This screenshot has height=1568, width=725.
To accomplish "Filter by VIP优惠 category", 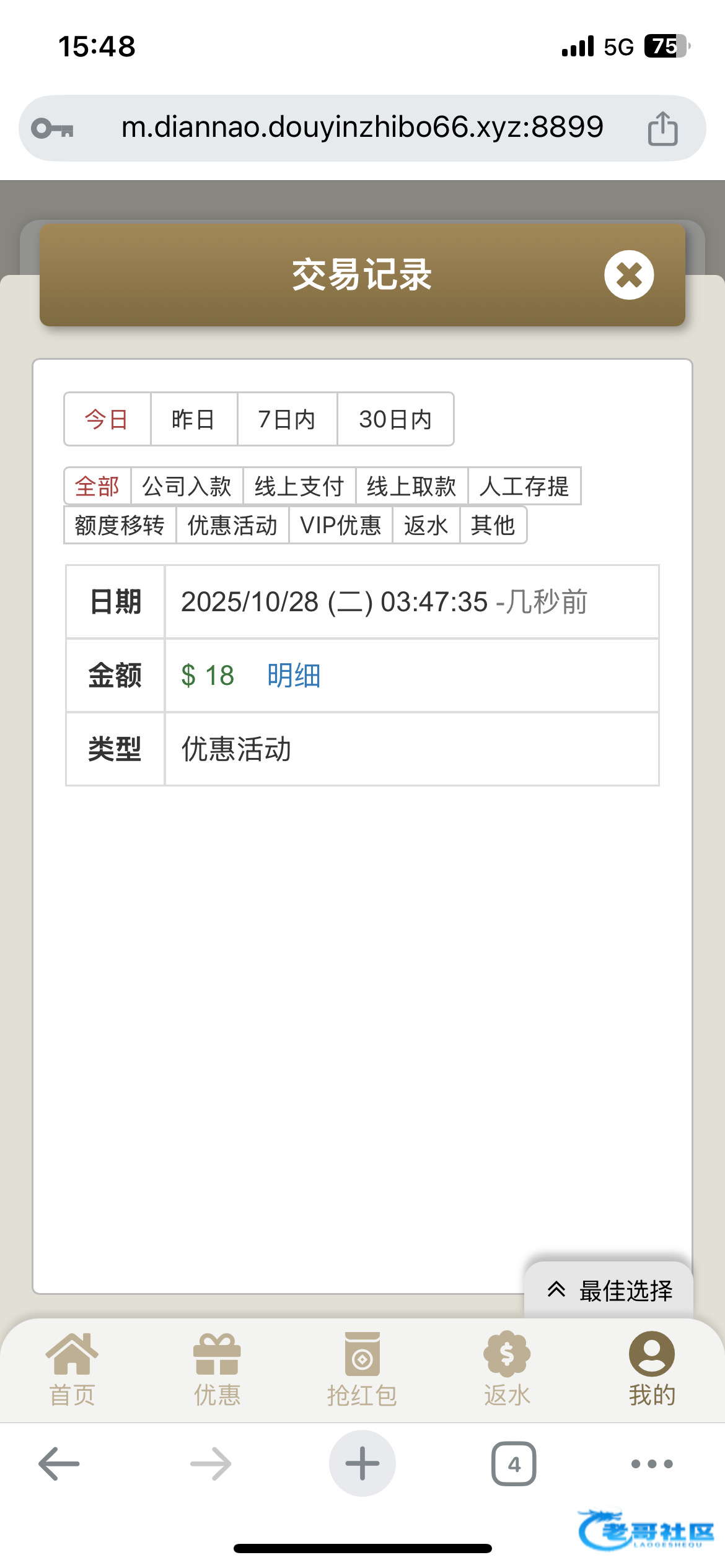I will click(340, 525).
